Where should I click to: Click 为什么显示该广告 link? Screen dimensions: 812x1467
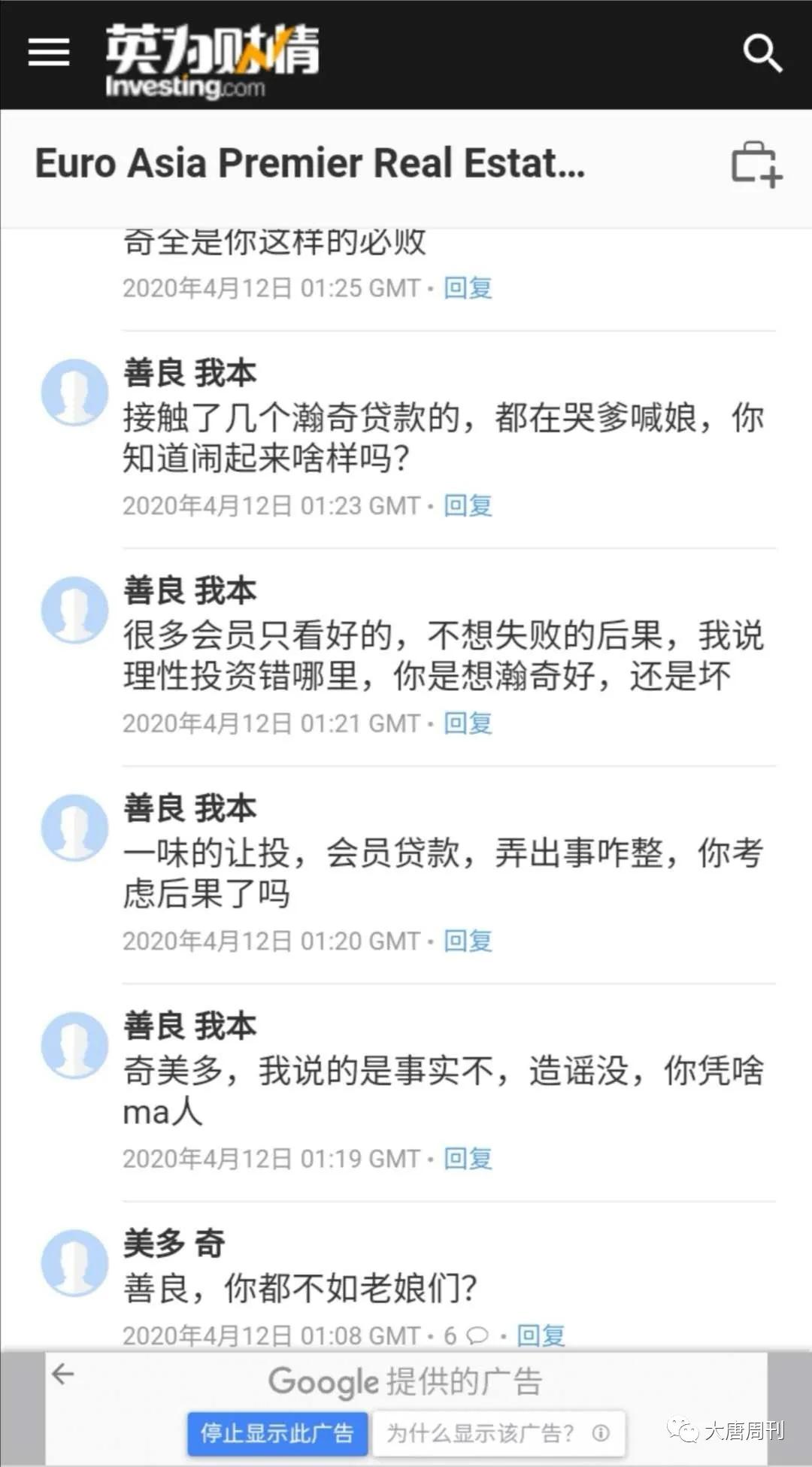[x=481, y=1432]
